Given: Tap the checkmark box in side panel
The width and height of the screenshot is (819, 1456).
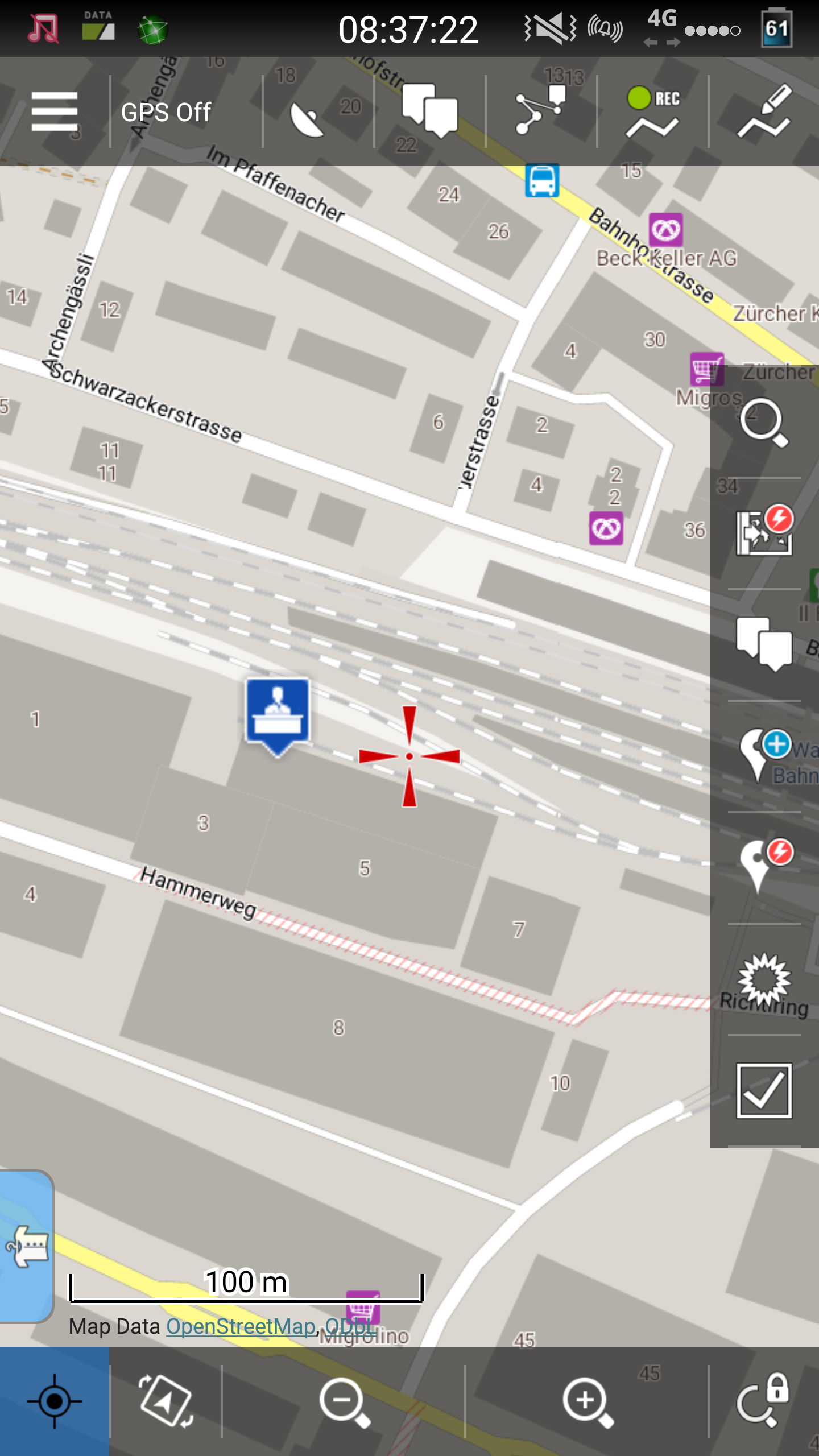Looking at the screenshot, I should pos(764,1090).
